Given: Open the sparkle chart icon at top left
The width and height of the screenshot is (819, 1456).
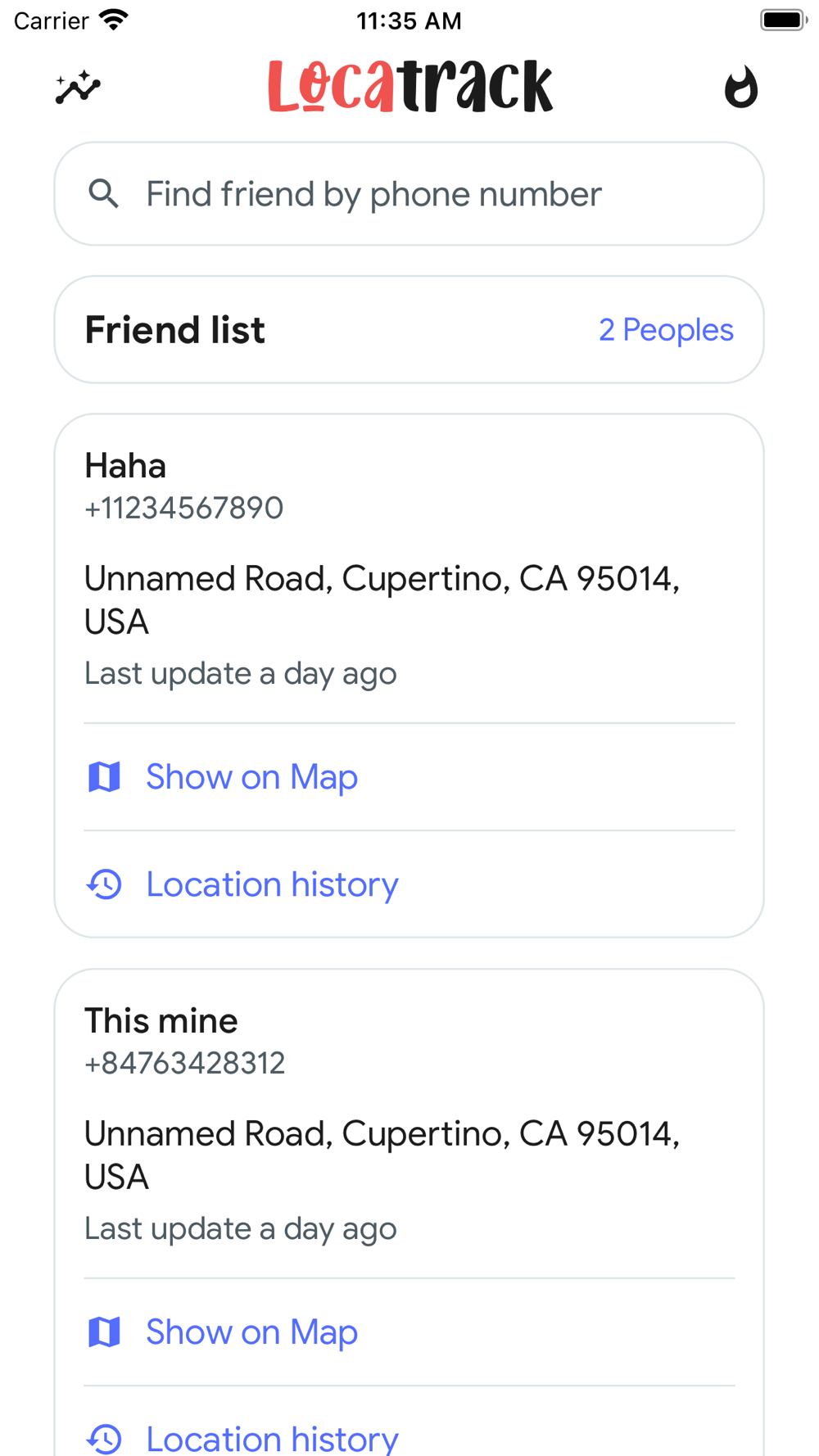Looking at the screenshot, I should pyautogui.click(x=78, y=88).
